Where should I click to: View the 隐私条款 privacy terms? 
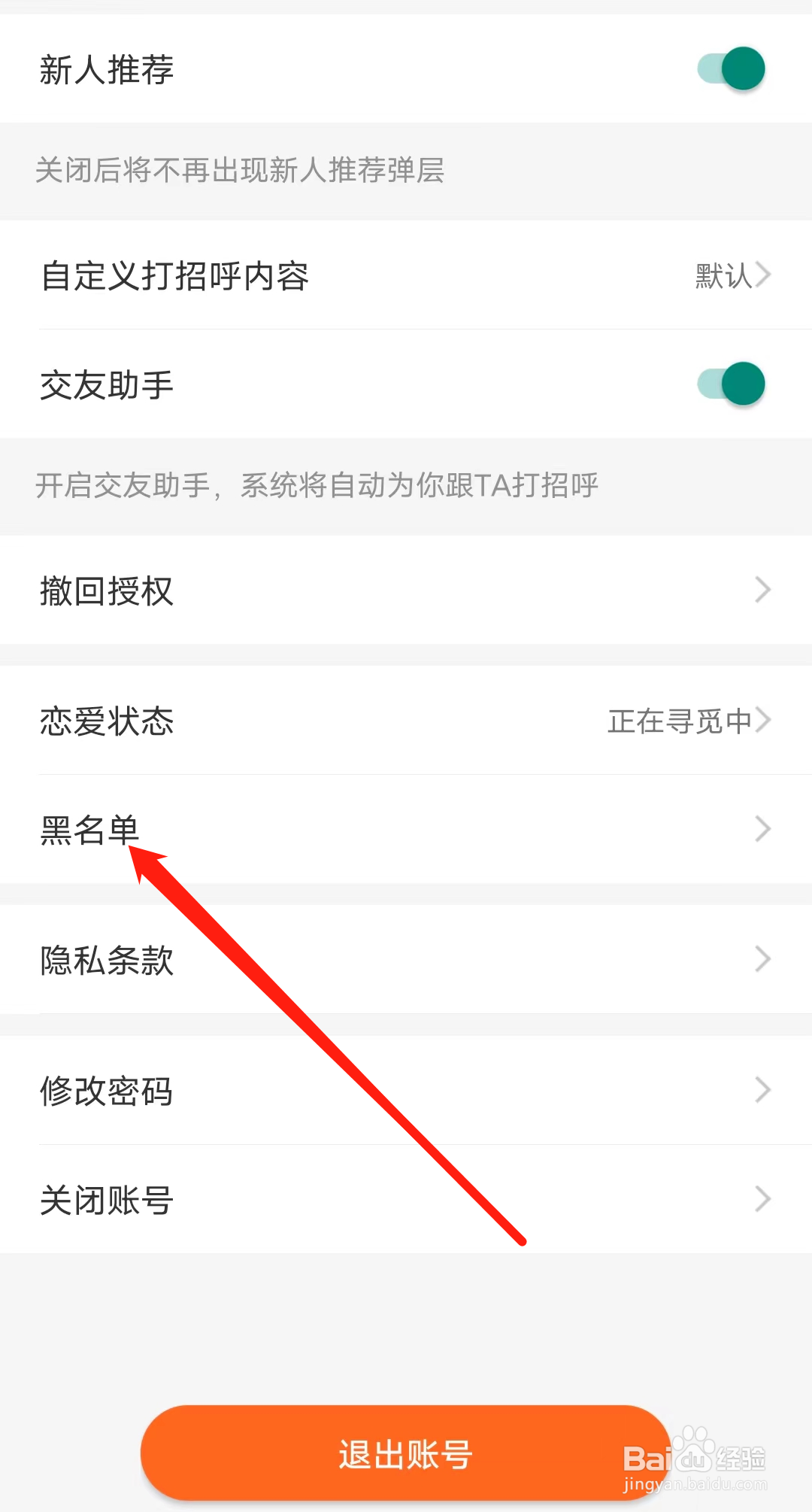coord(406,959)
